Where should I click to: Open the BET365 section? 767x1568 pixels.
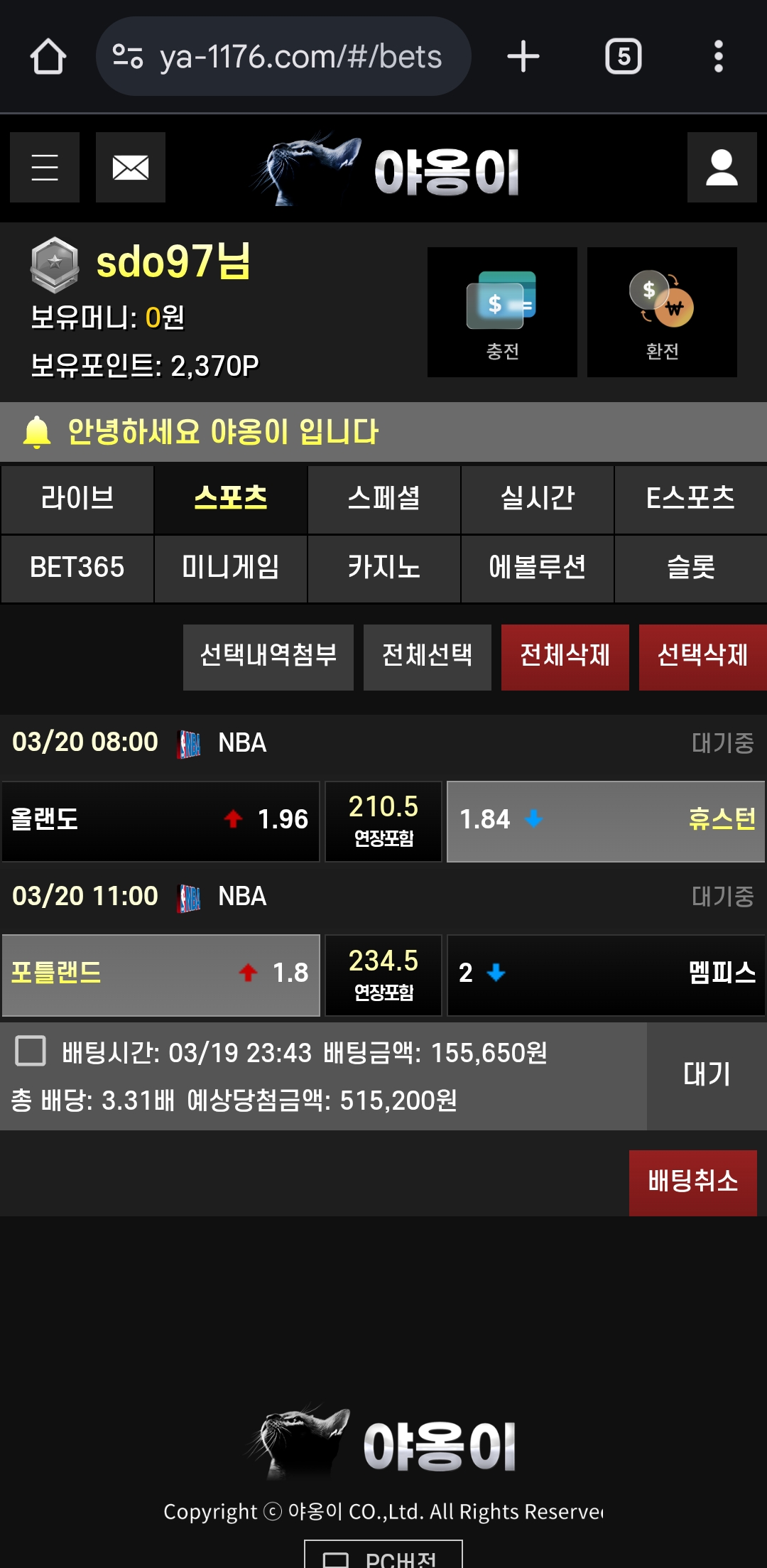click(77, 568)
